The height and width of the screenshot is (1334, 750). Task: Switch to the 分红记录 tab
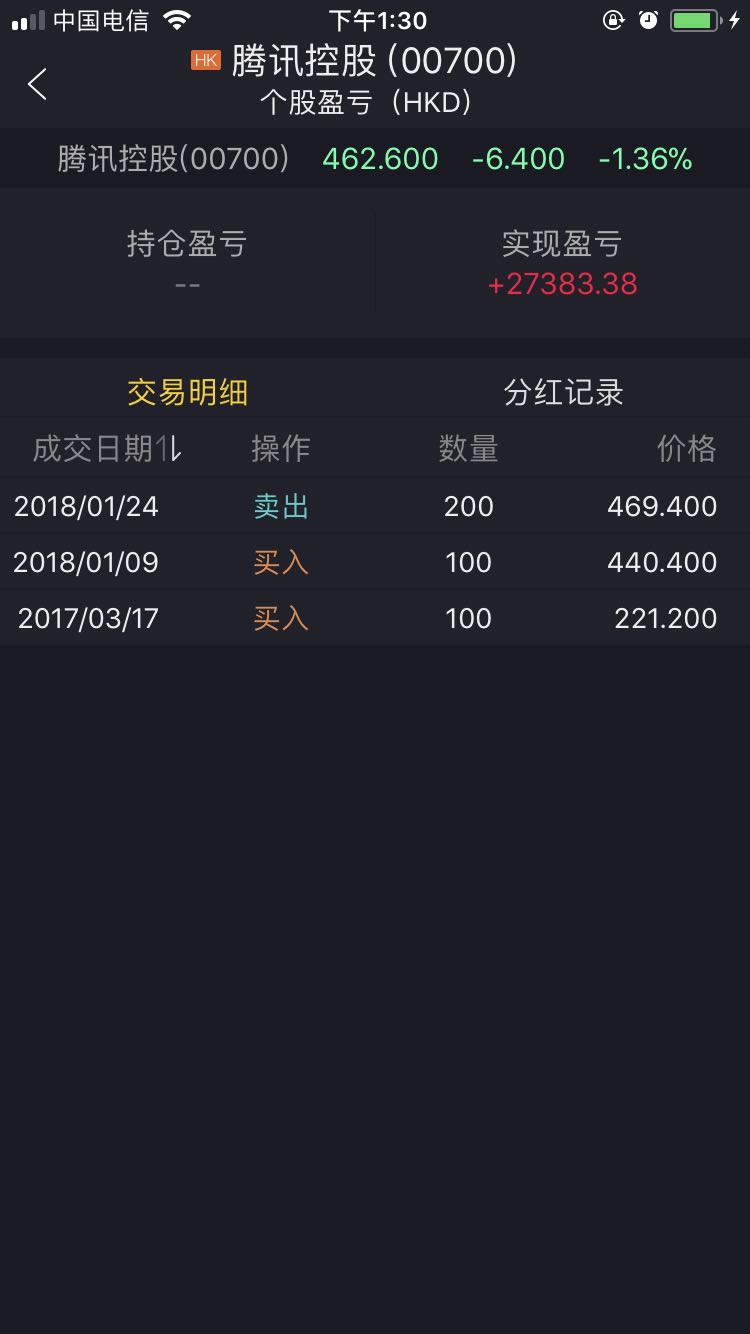pyautogui.click(x=563, y=392)
